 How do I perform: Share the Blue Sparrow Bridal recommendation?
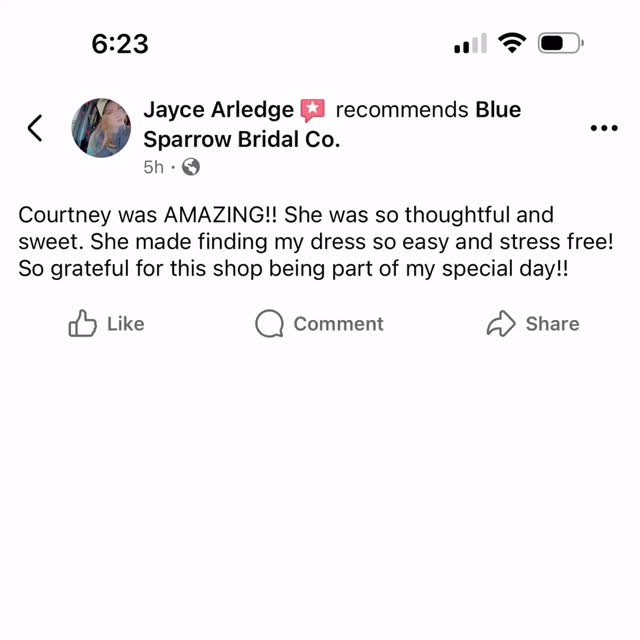point(532,324)
